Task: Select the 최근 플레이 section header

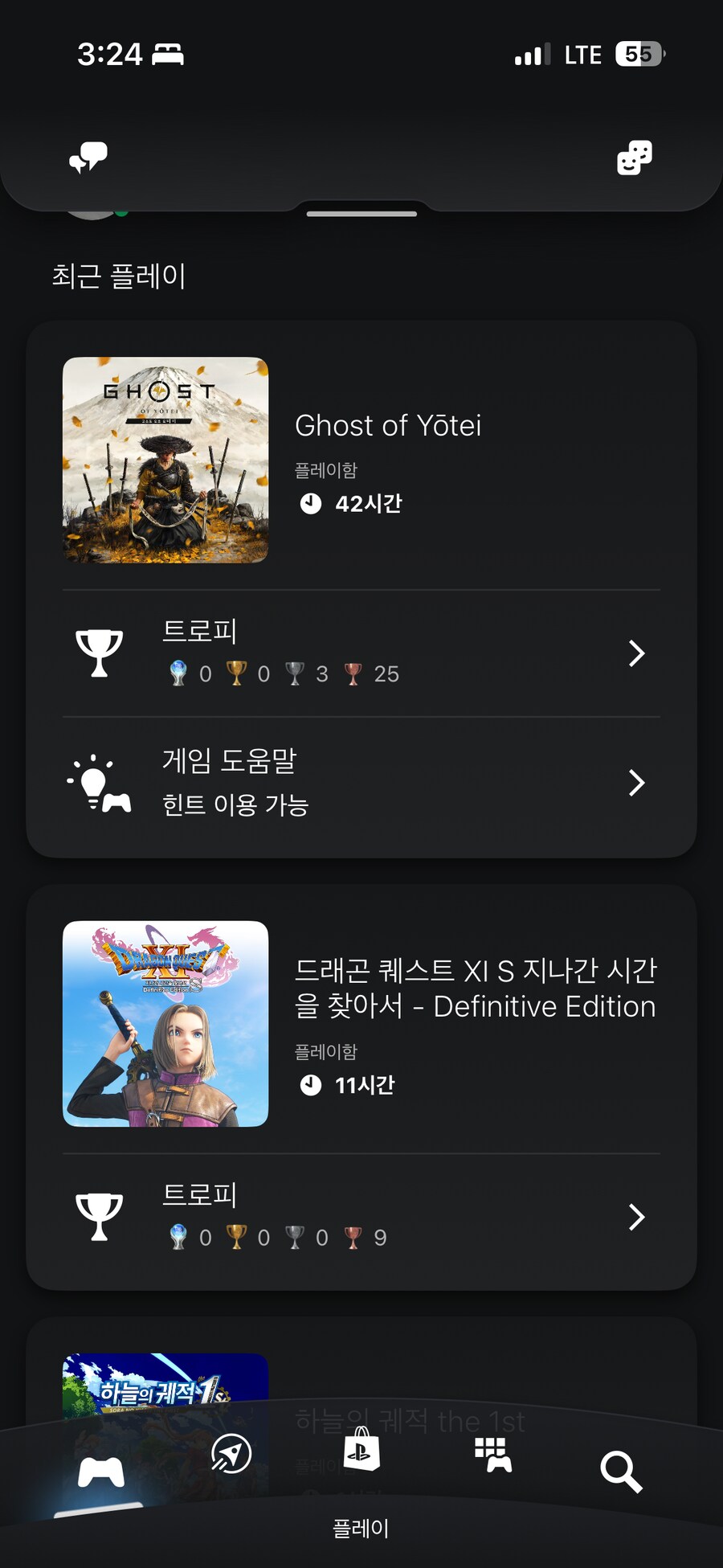Action: pos(119,276)
